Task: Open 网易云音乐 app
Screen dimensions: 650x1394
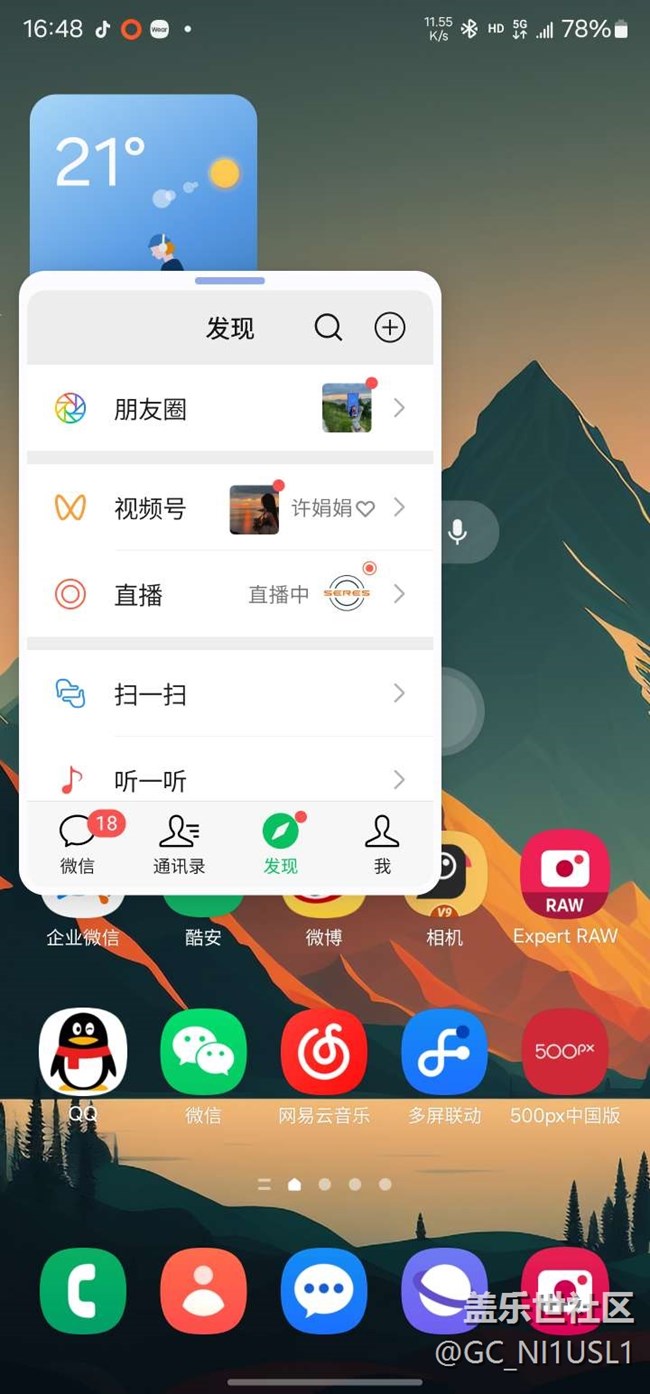Action: (x=324, y=1052)
